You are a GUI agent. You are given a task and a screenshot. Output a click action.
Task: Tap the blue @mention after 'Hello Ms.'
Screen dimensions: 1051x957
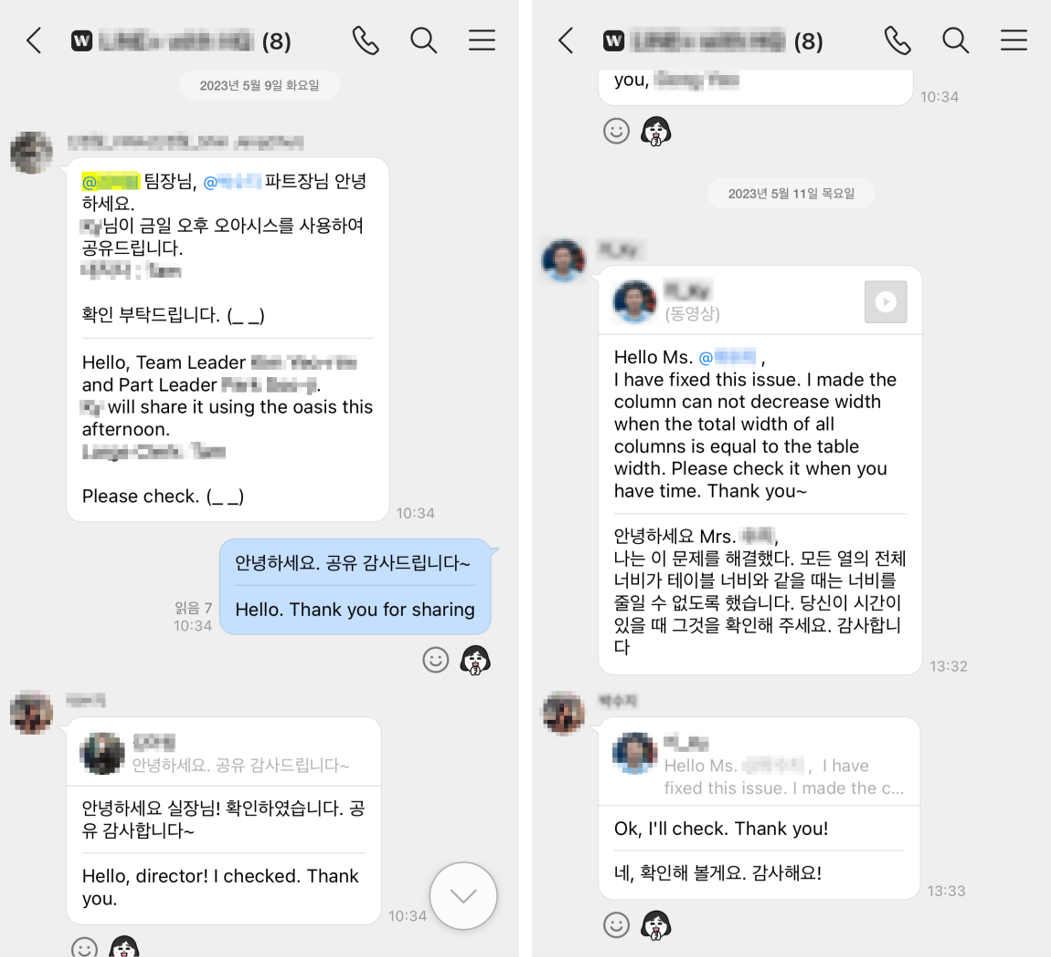coord(727,357)
